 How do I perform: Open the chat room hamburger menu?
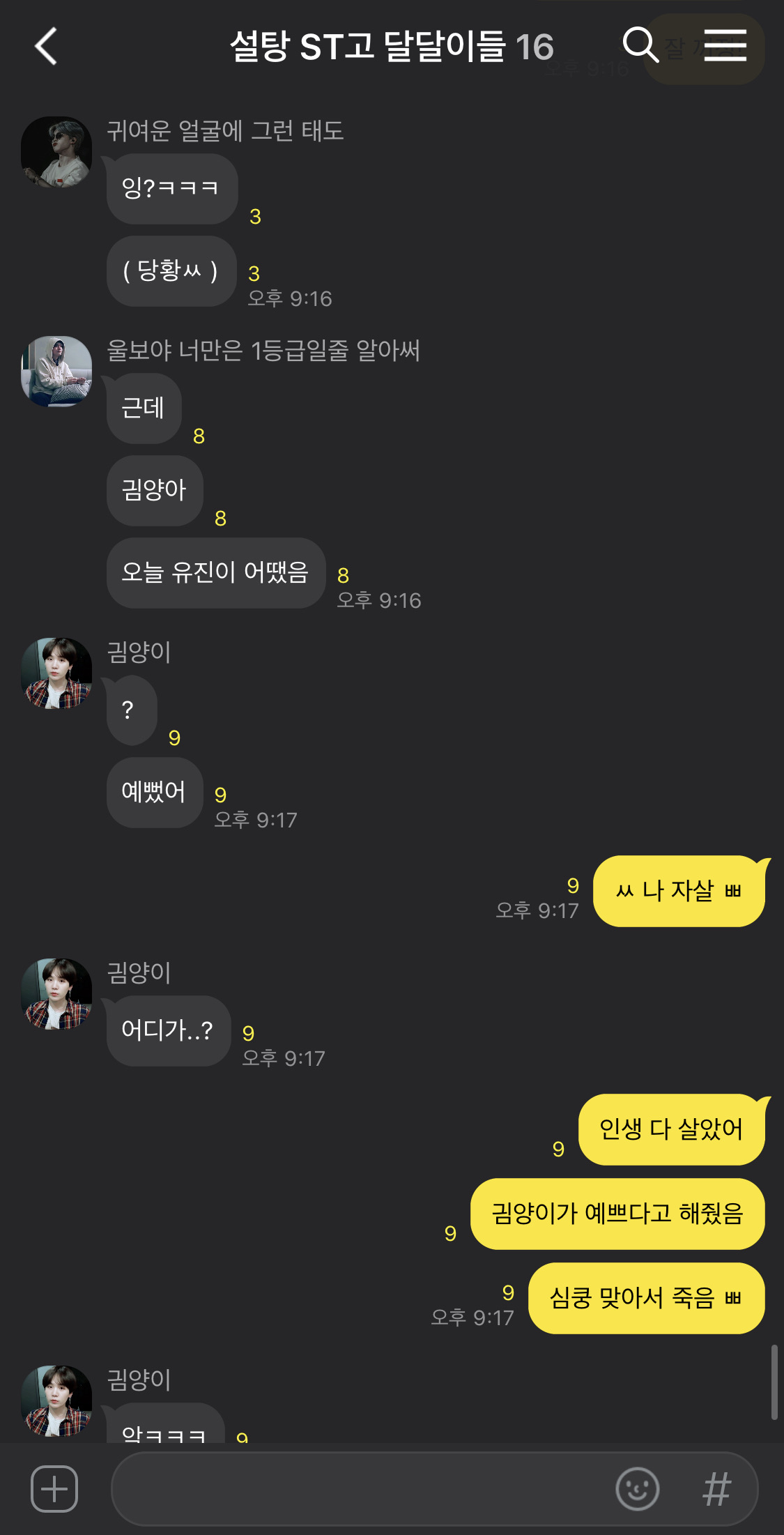[725, 45]
